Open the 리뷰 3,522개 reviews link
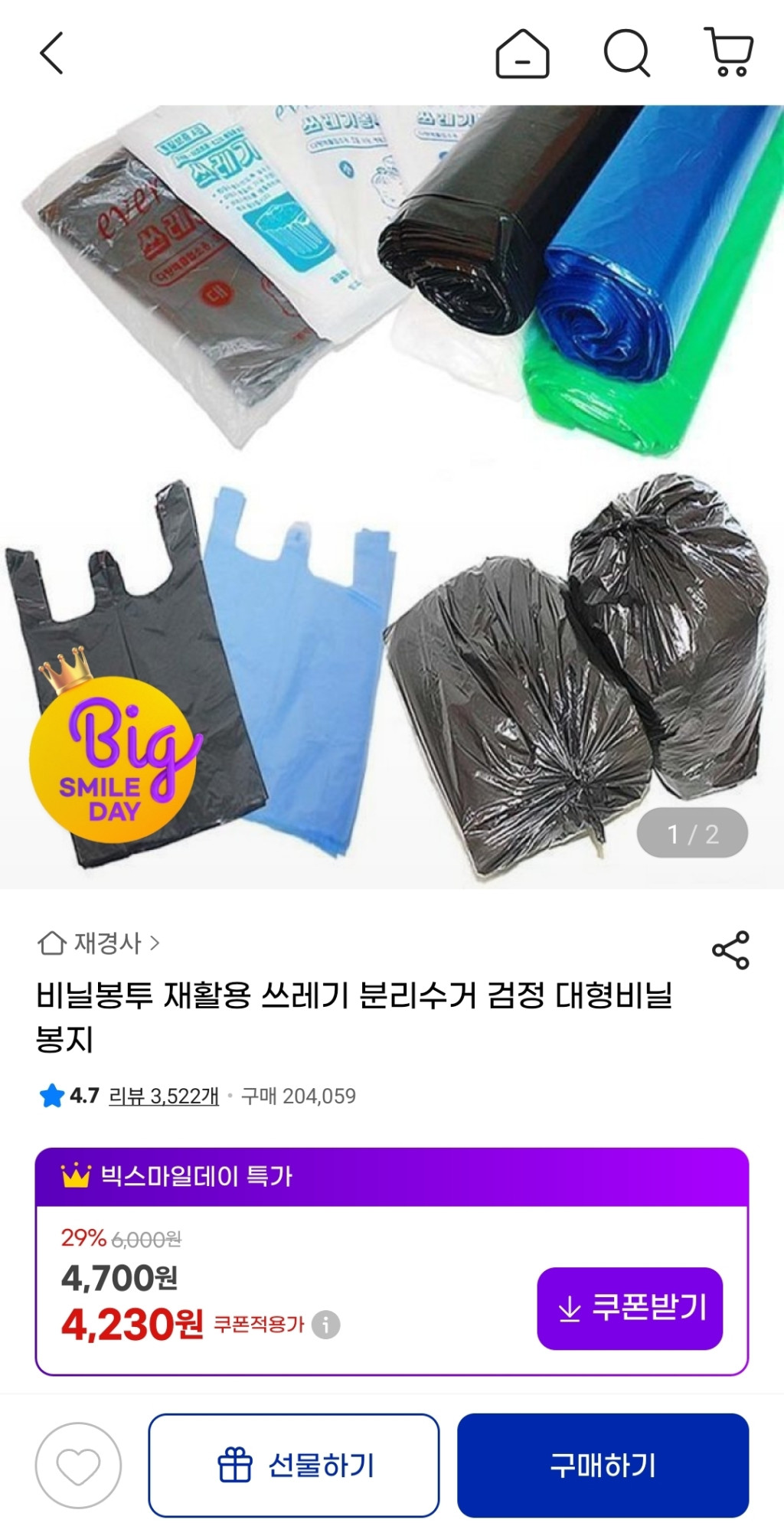The width and height of the screenshot is (784, 1536). (x=164, y=1096)
